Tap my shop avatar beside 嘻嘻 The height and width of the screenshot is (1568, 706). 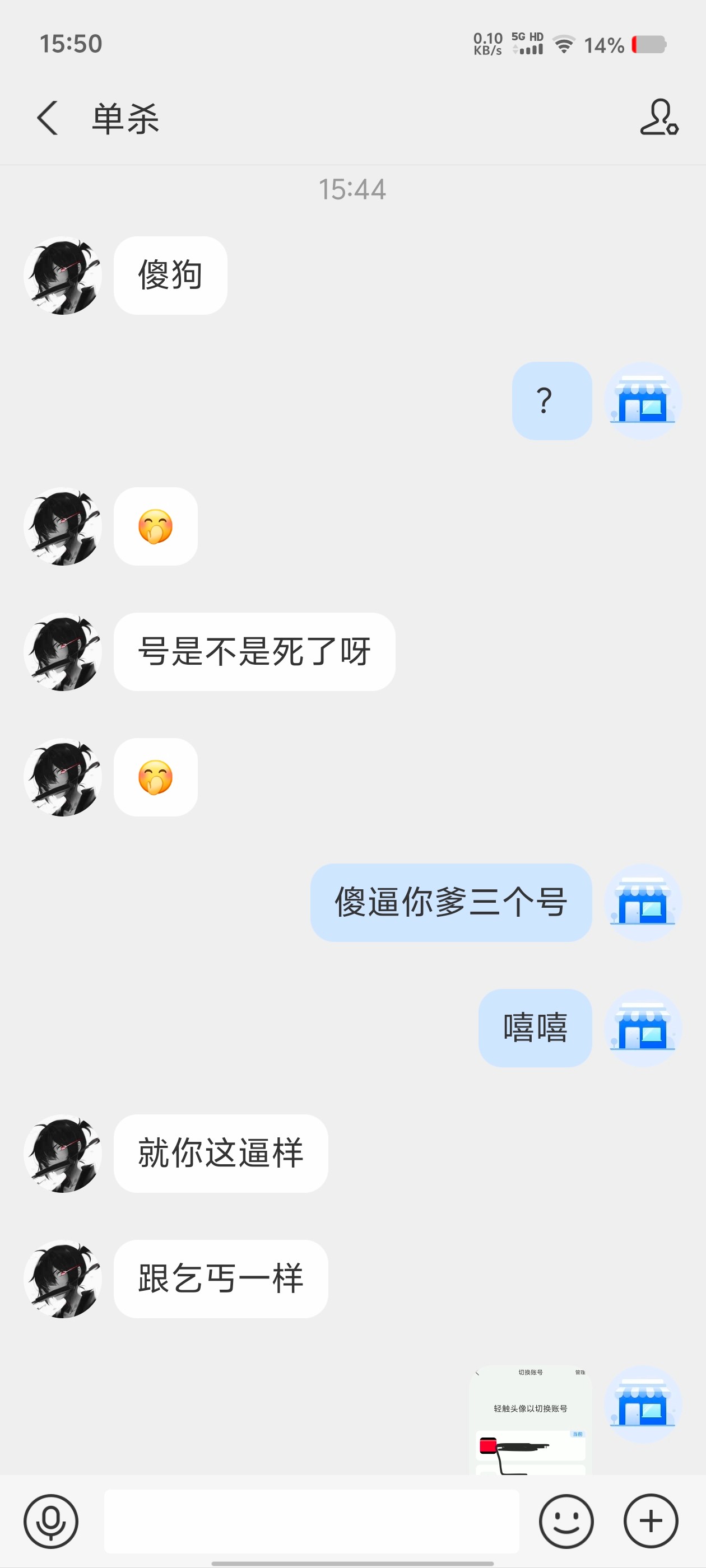(643, 1028)
